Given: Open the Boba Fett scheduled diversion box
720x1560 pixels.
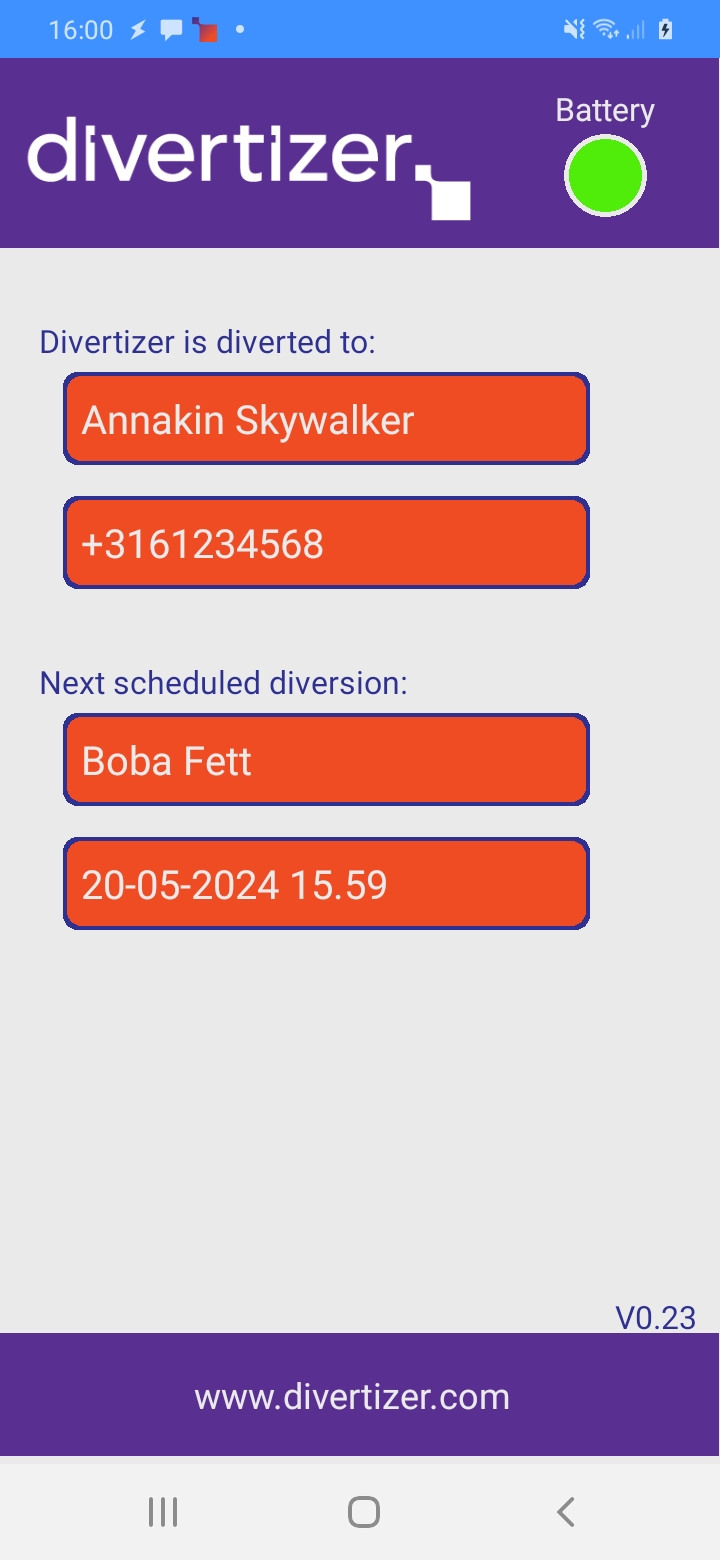Looking at the screenshot, I should [326, 760].
